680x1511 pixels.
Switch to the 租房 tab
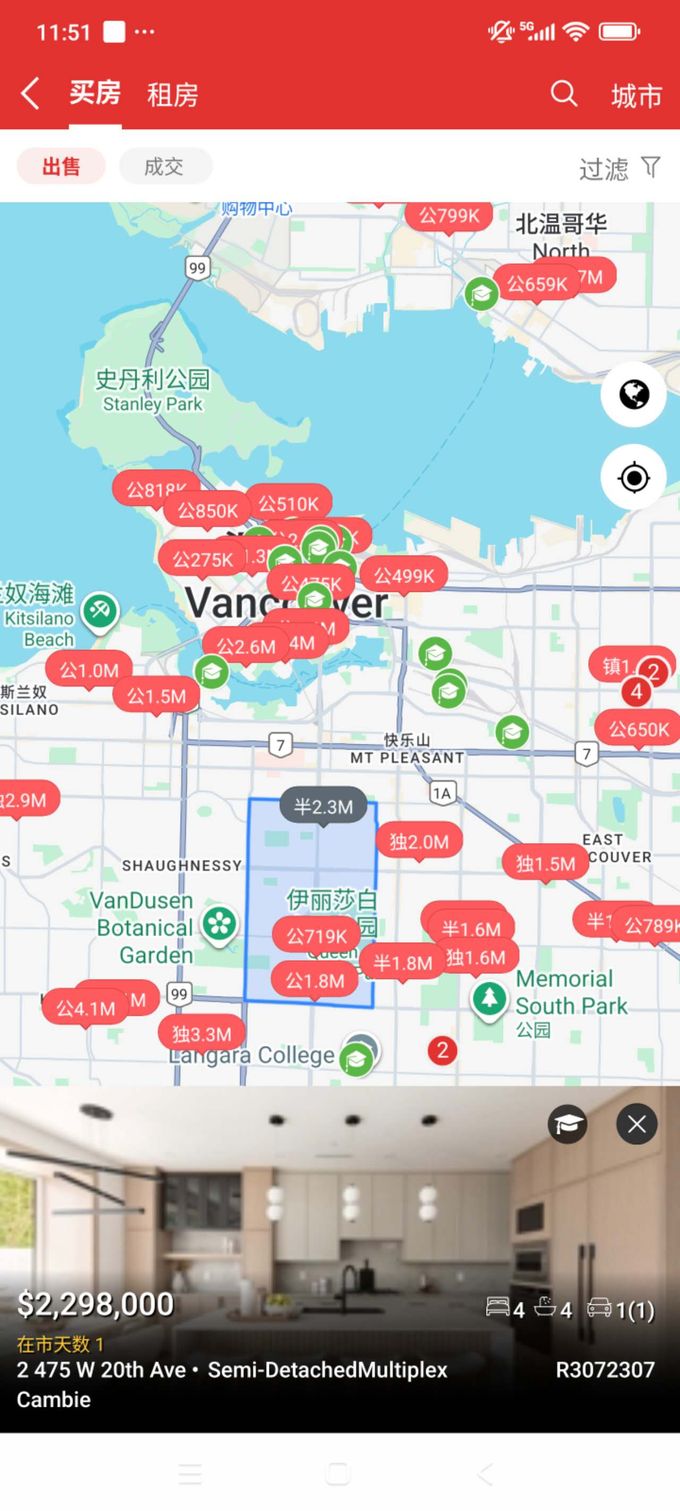172,95
